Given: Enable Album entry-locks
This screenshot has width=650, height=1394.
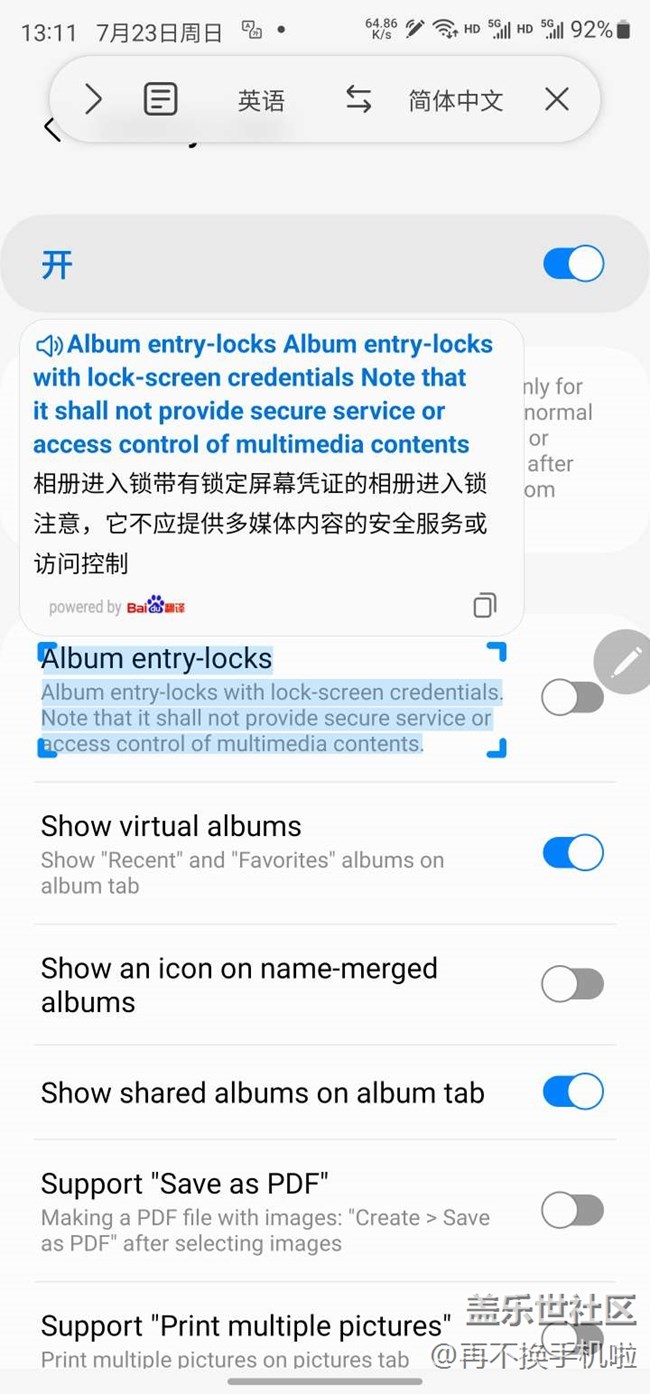Looking at the screenshot, I should [x=572, y=698].
